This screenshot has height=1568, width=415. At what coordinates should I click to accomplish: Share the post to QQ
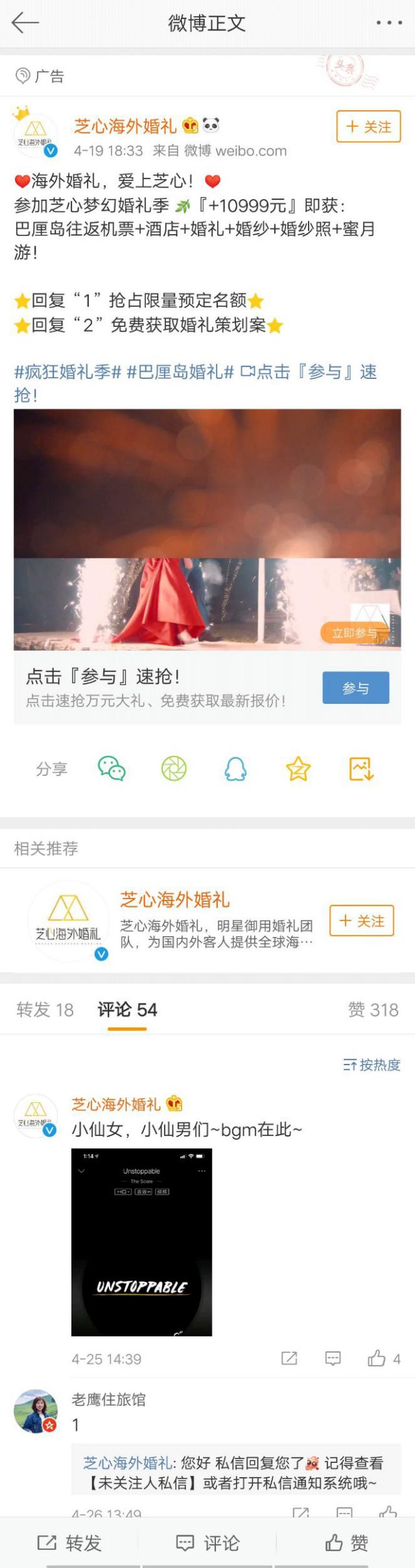235,769
